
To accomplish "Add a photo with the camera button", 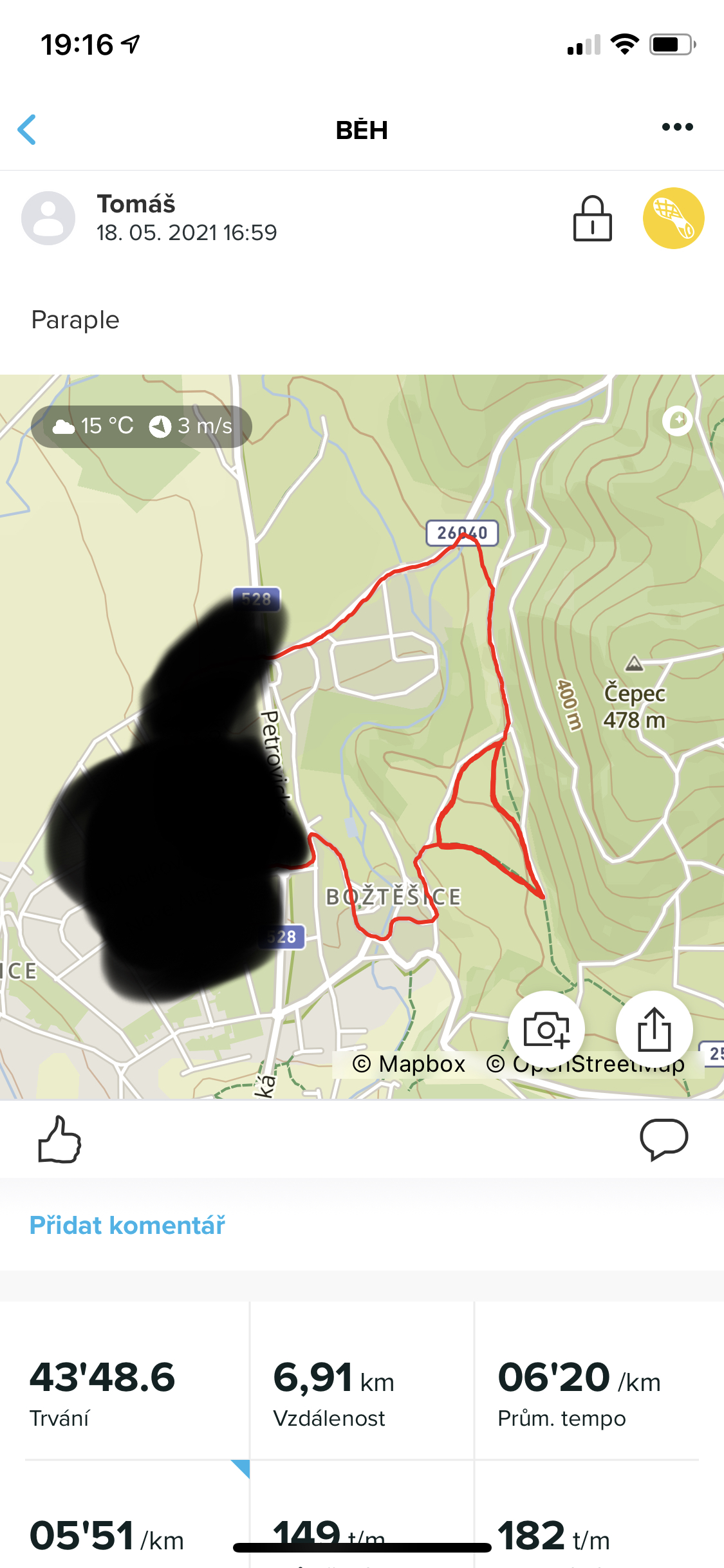I will tap(546, 1029).
